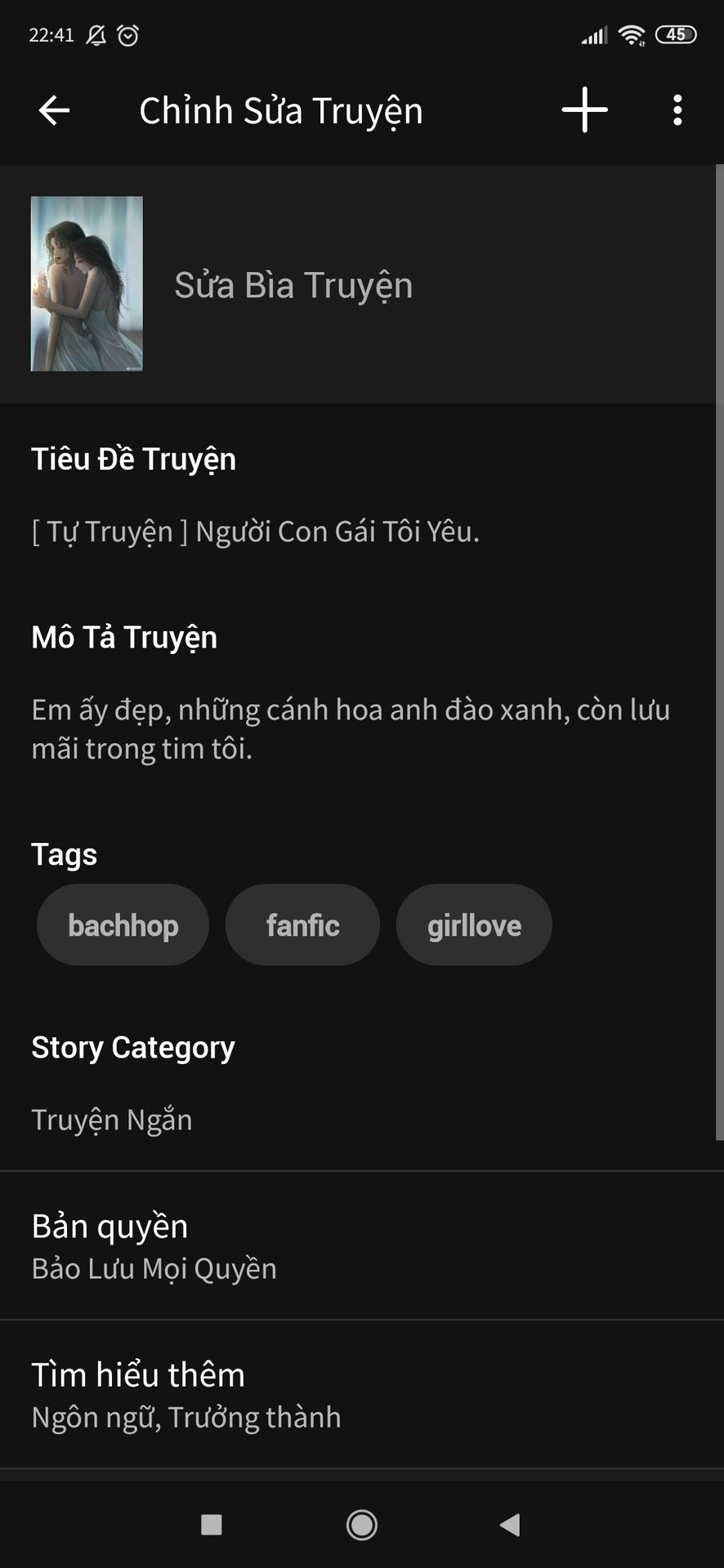Viewport: 724px width, 1568px height.
Task: Select the fanfic tag chip
Action: pos(302,925)
